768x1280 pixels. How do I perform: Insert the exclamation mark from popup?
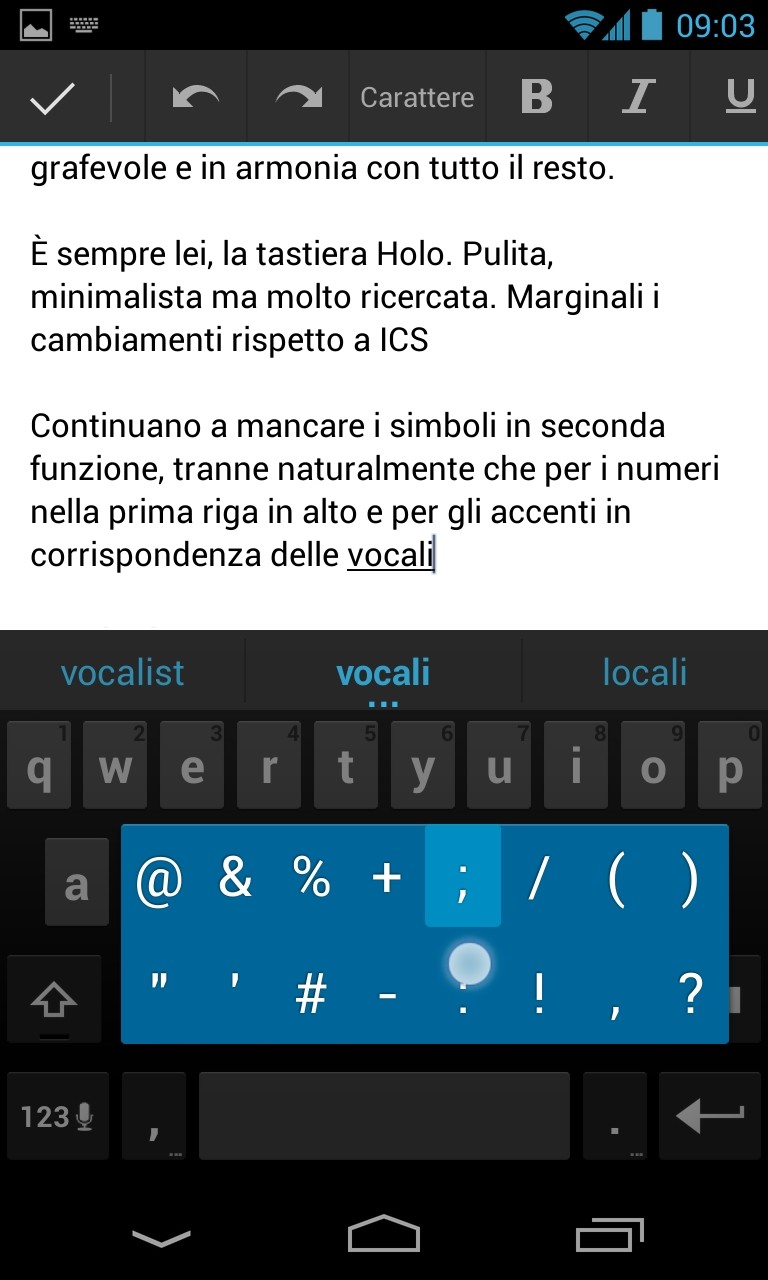coord(539,994)
